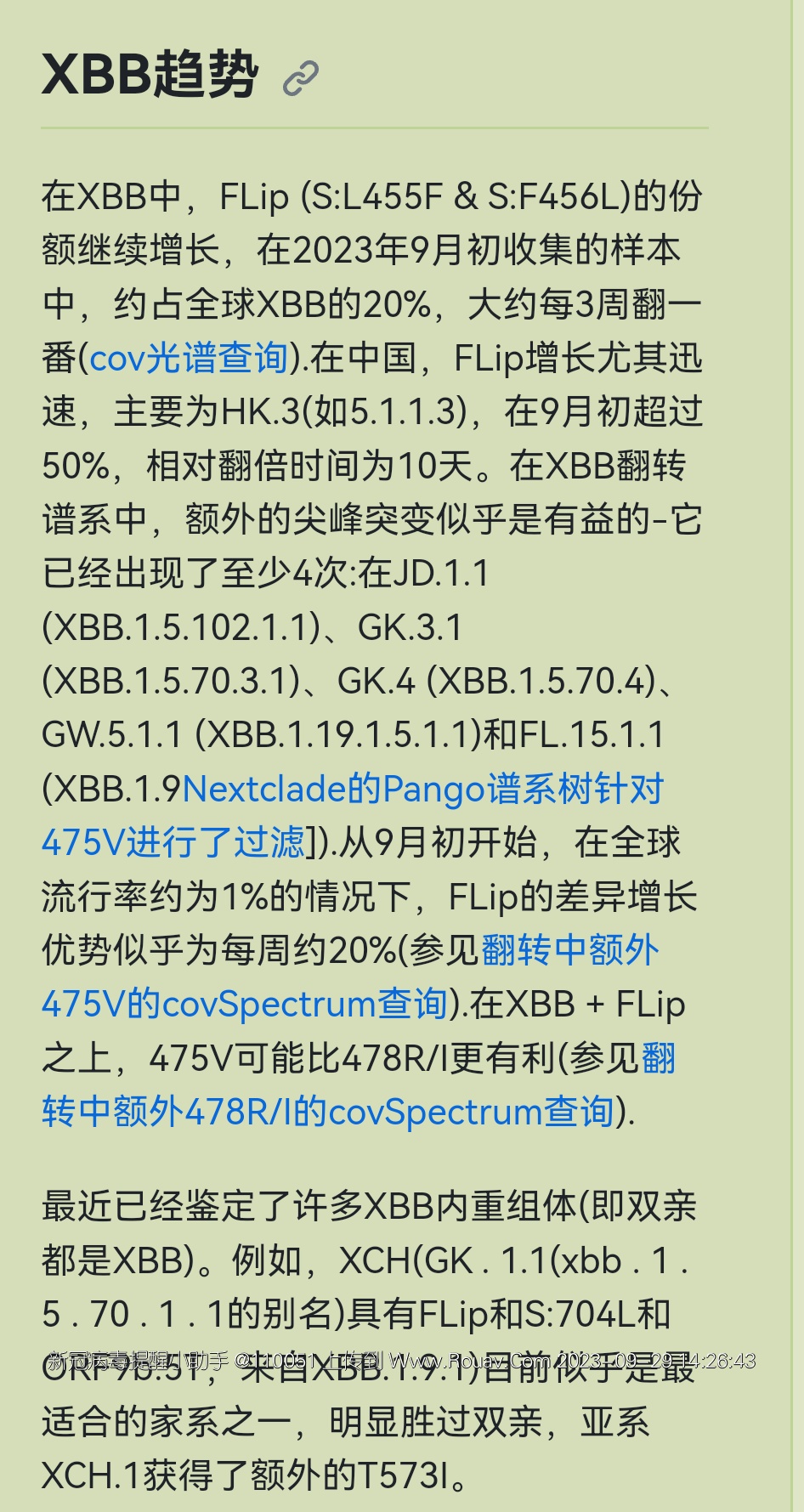This screenshot has width=804, height=1512.
Task: Tap the anchor link icon beside XBB趋势 heading
Action: point(301,78)
